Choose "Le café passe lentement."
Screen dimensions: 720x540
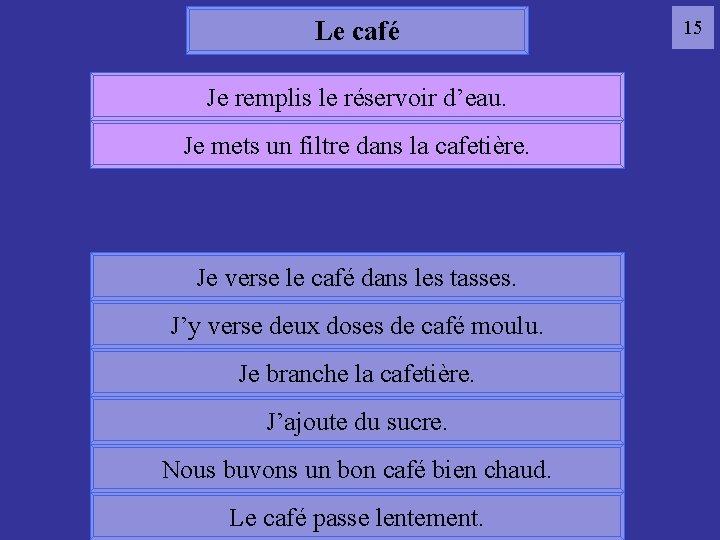[x=357, y=517]
